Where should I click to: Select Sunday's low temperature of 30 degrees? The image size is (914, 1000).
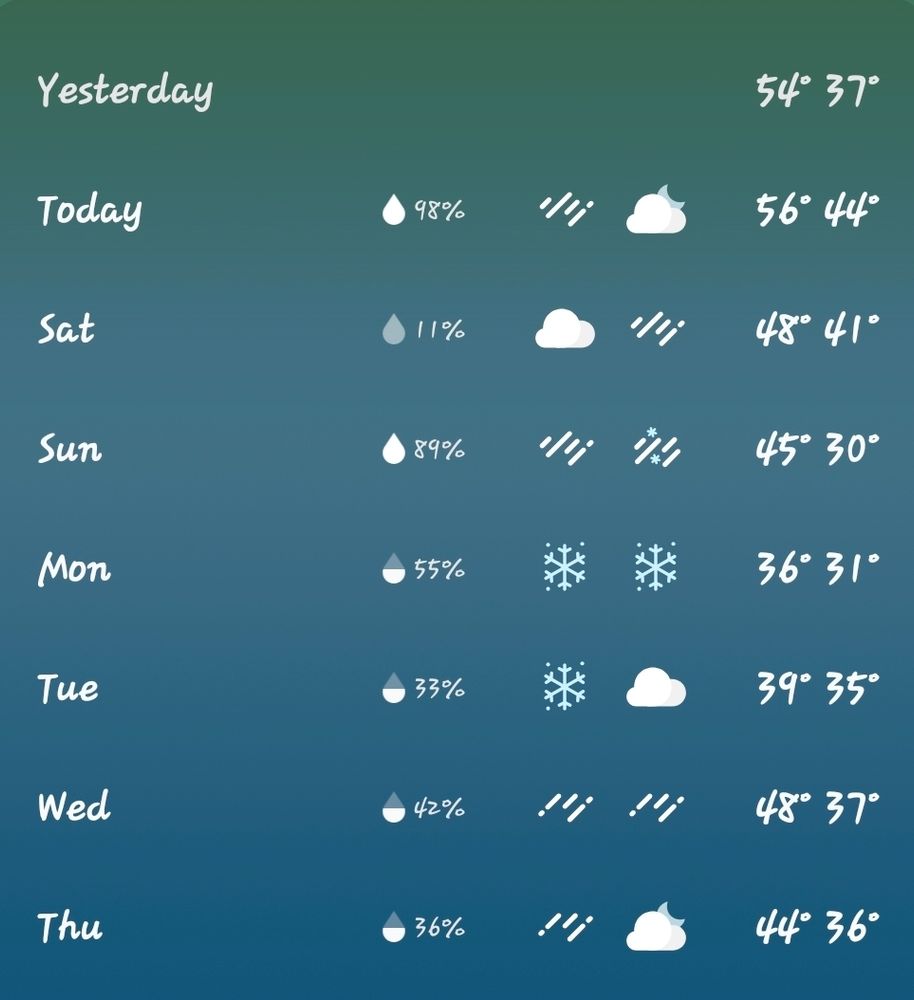[850, 449]
